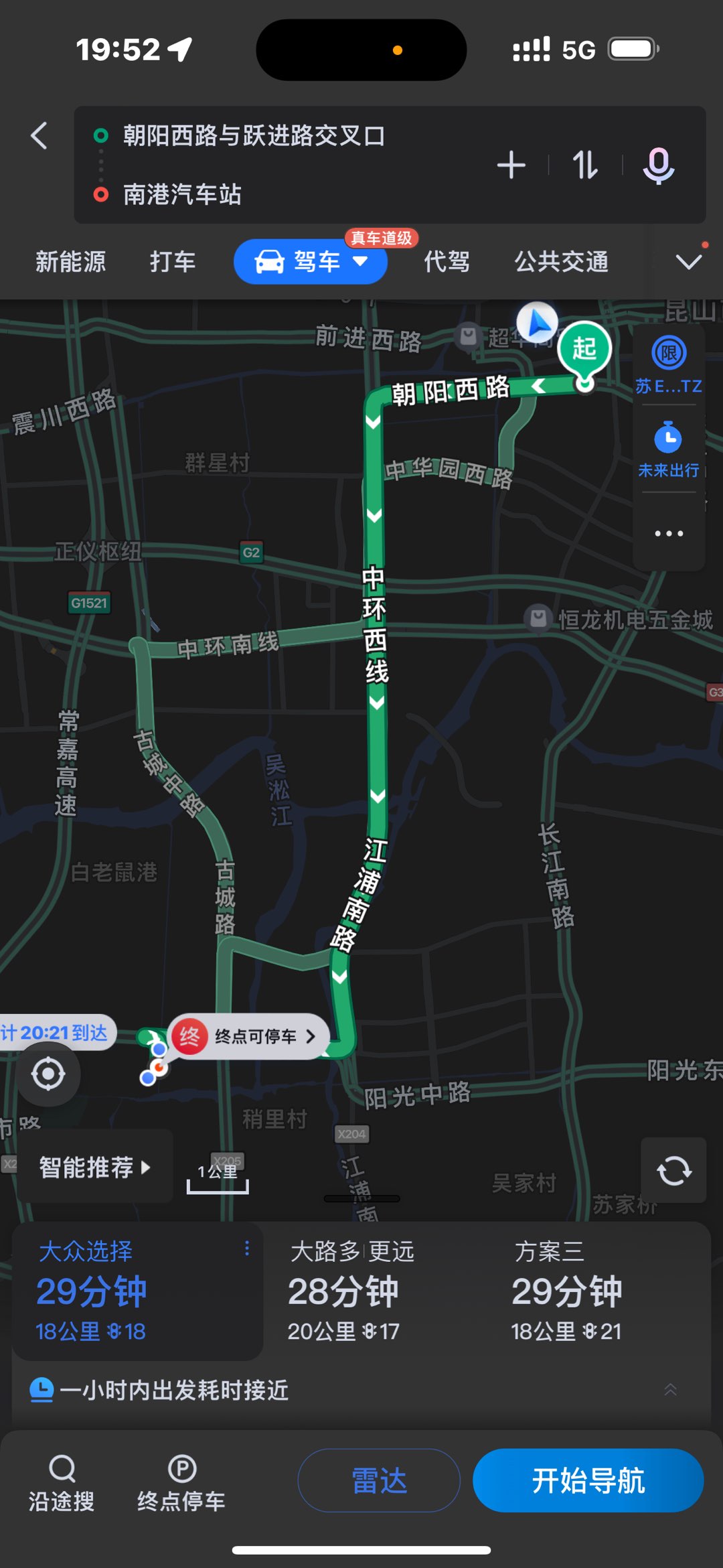The height and width of the screenshot is (1568, 723).
Task: Expand more travel modes
Action: (688, 262)
